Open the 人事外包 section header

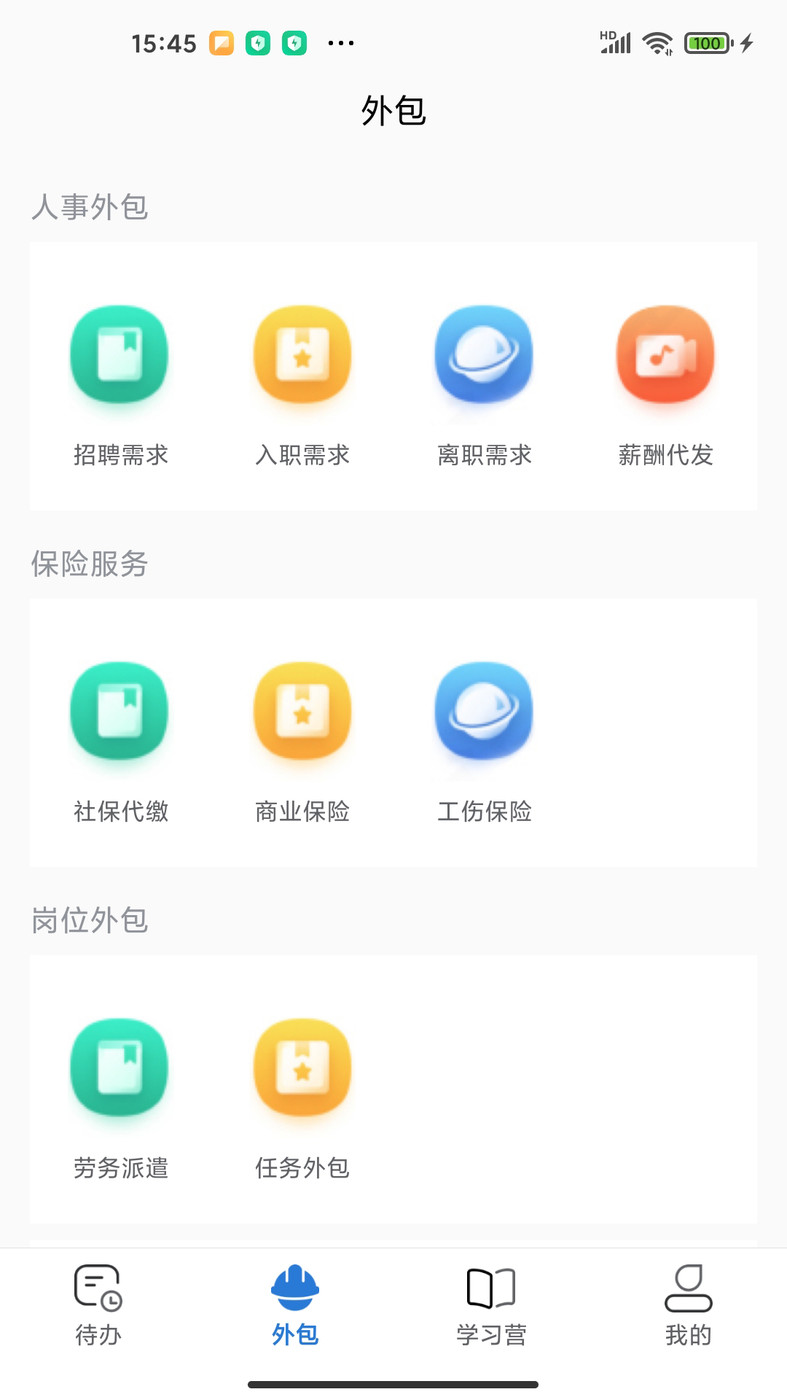click(89, 208)
